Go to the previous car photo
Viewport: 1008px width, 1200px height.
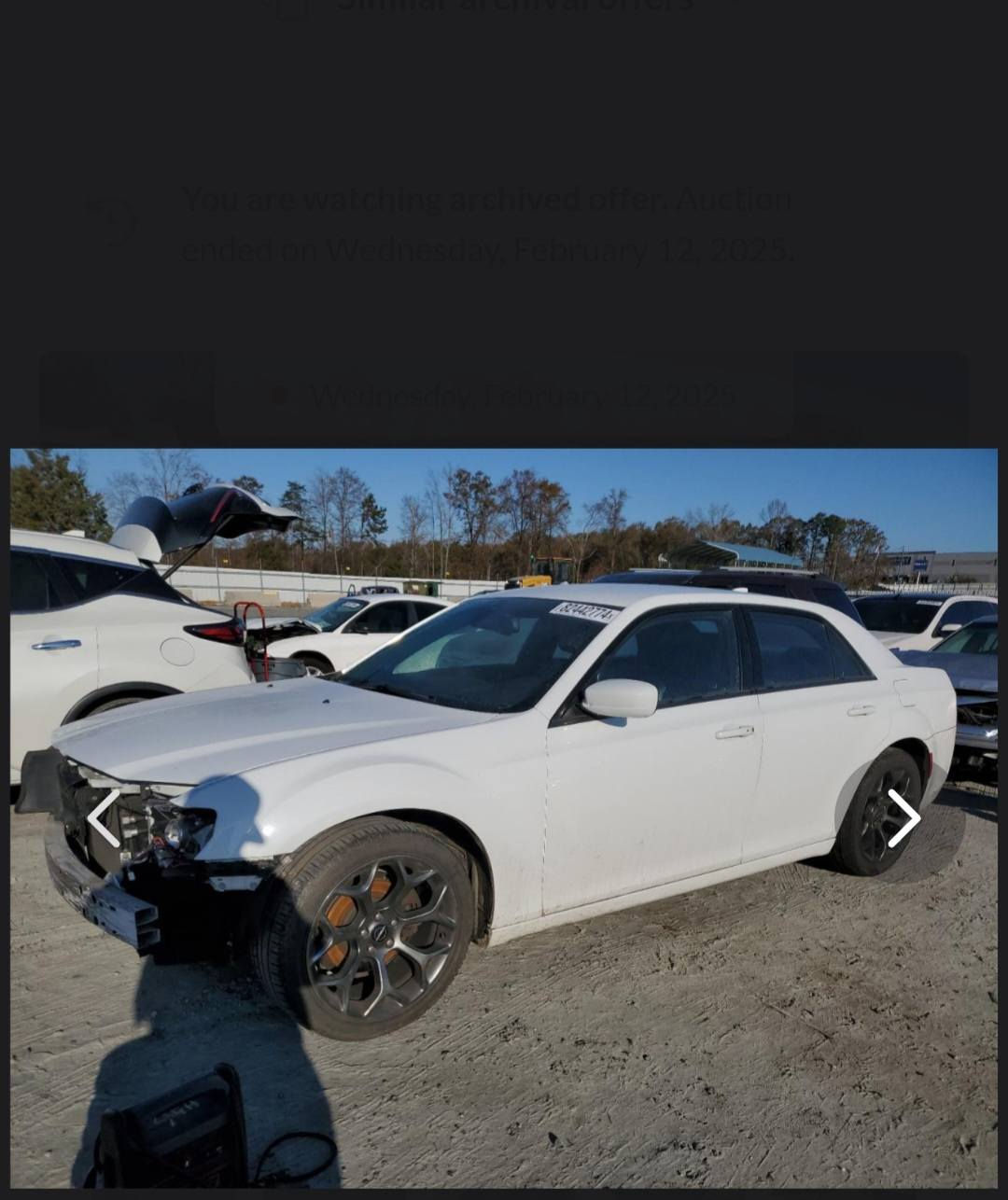tap(104, 818)
